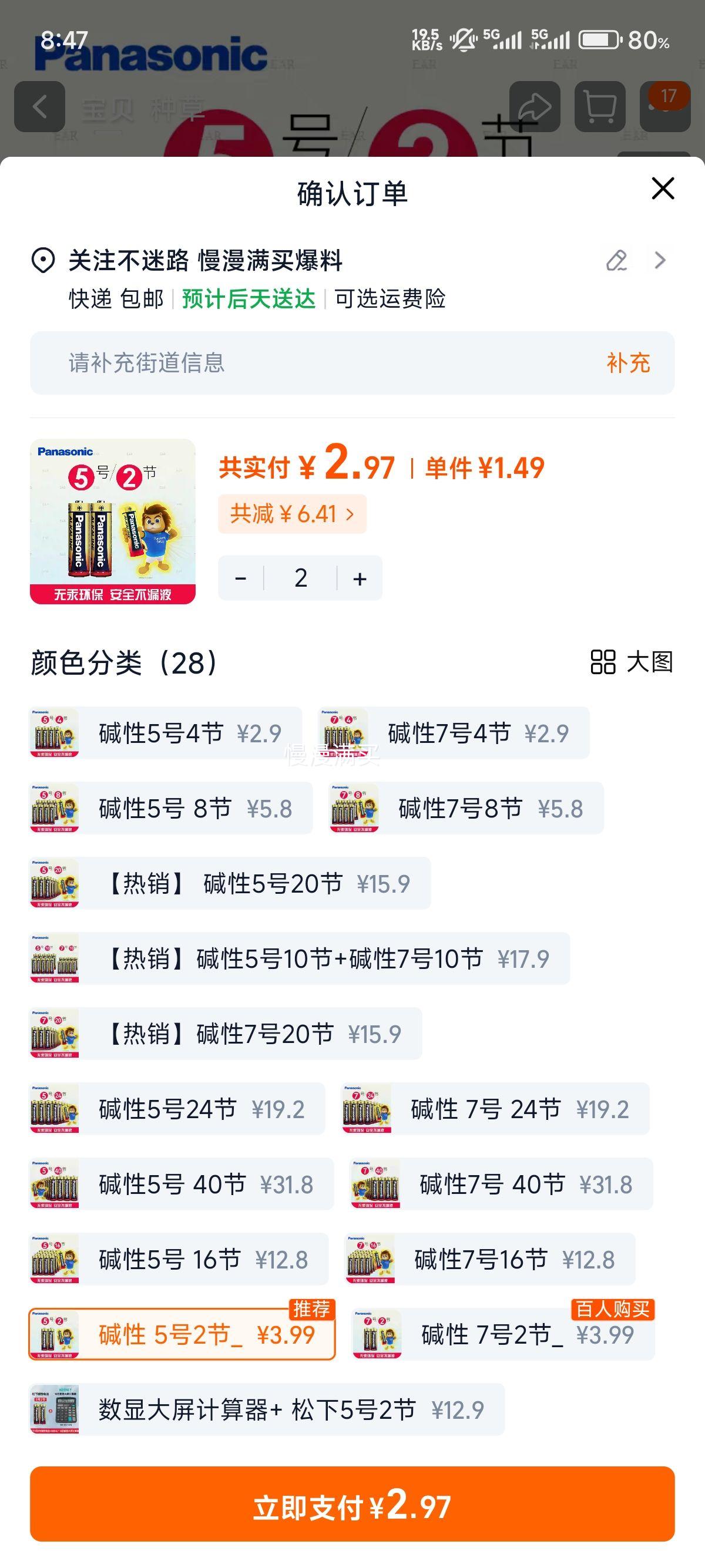This screenshot has width=705, height=1568.
Task: Open address details via right chevron
Action: point(659,261)
